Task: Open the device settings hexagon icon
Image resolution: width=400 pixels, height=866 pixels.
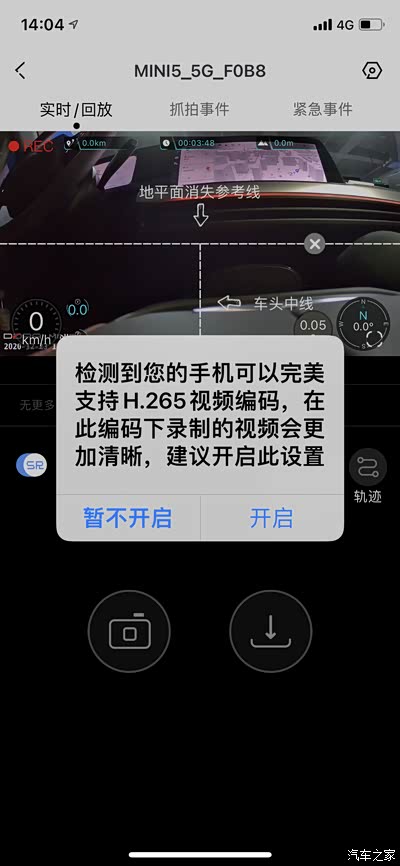Action: tap(372, 71)
